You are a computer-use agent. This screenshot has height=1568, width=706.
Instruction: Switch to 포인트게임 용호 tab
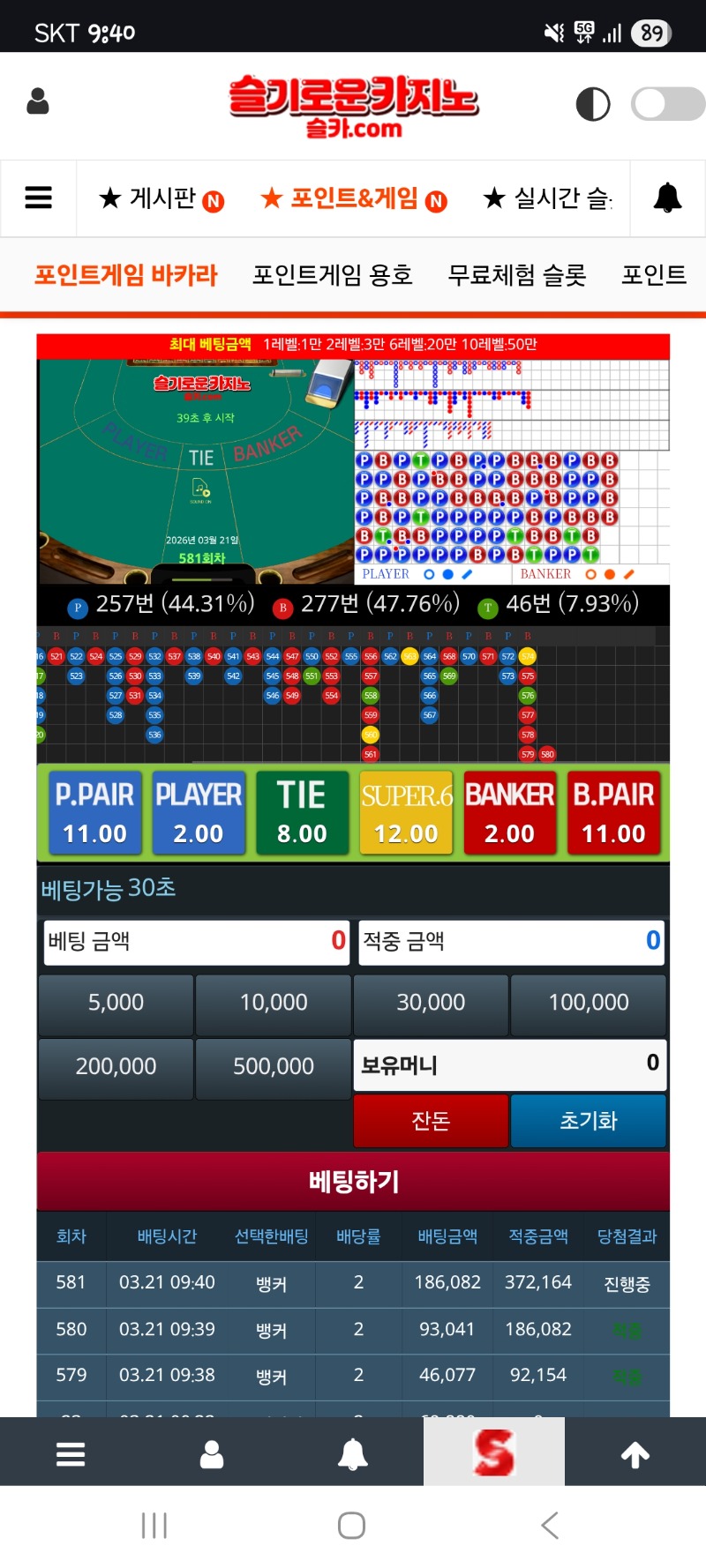(x=333, y=275)
